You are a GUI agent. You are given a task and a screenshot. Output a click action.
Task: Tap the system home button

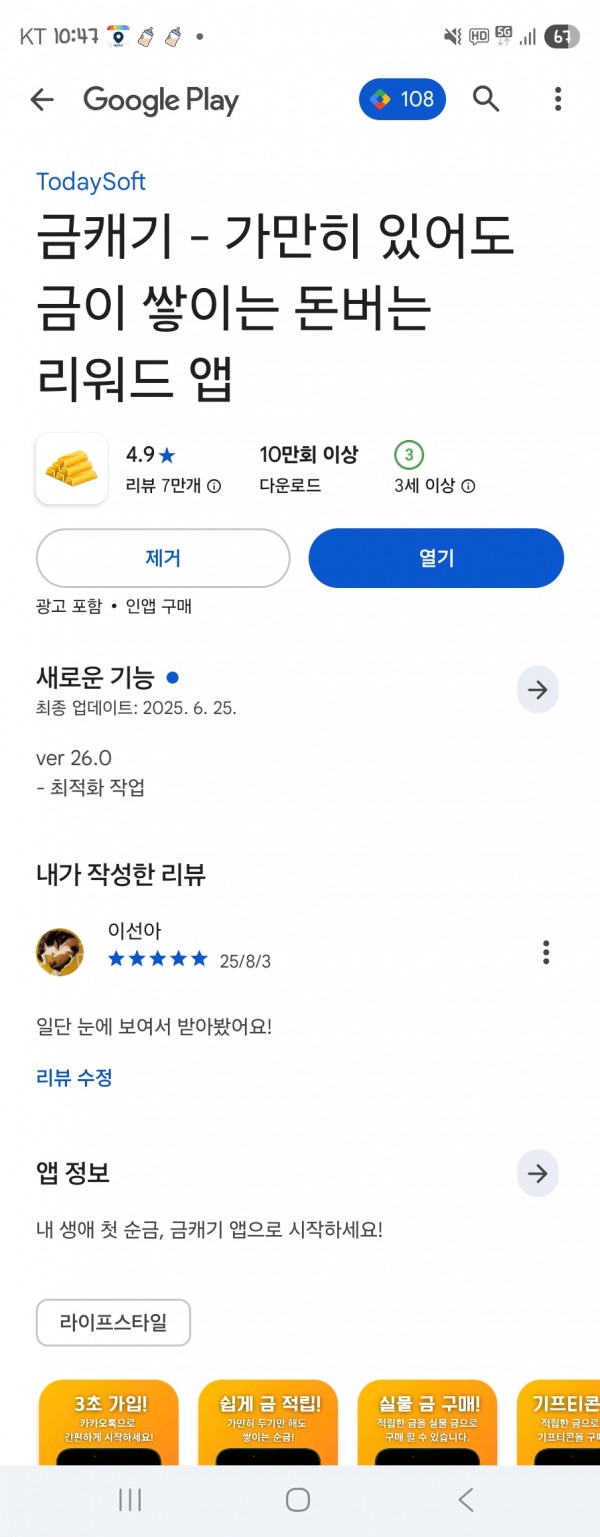pyautogui.click(x=298, y=1499)
